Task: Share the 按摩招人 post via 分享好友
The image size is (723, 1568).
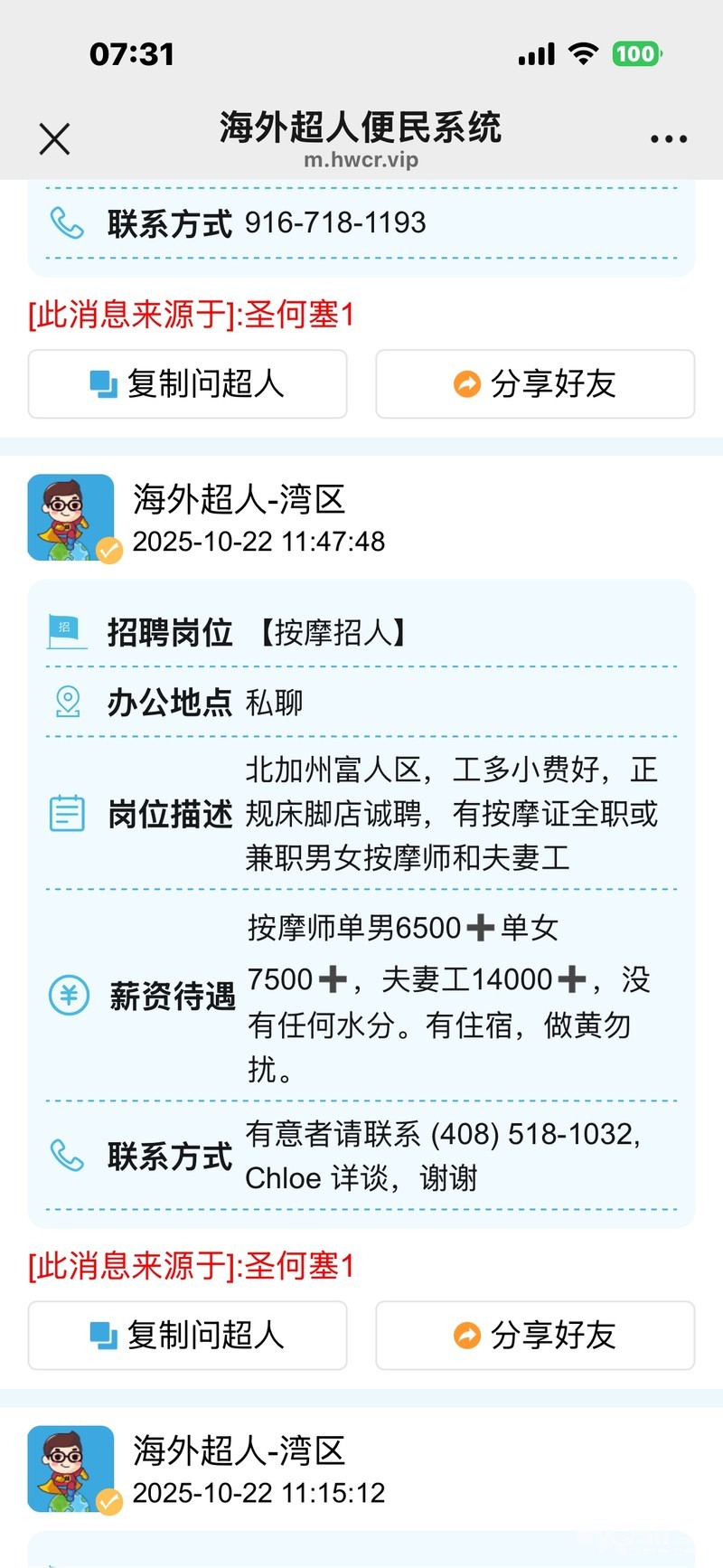Action: tap(535, 1336)
